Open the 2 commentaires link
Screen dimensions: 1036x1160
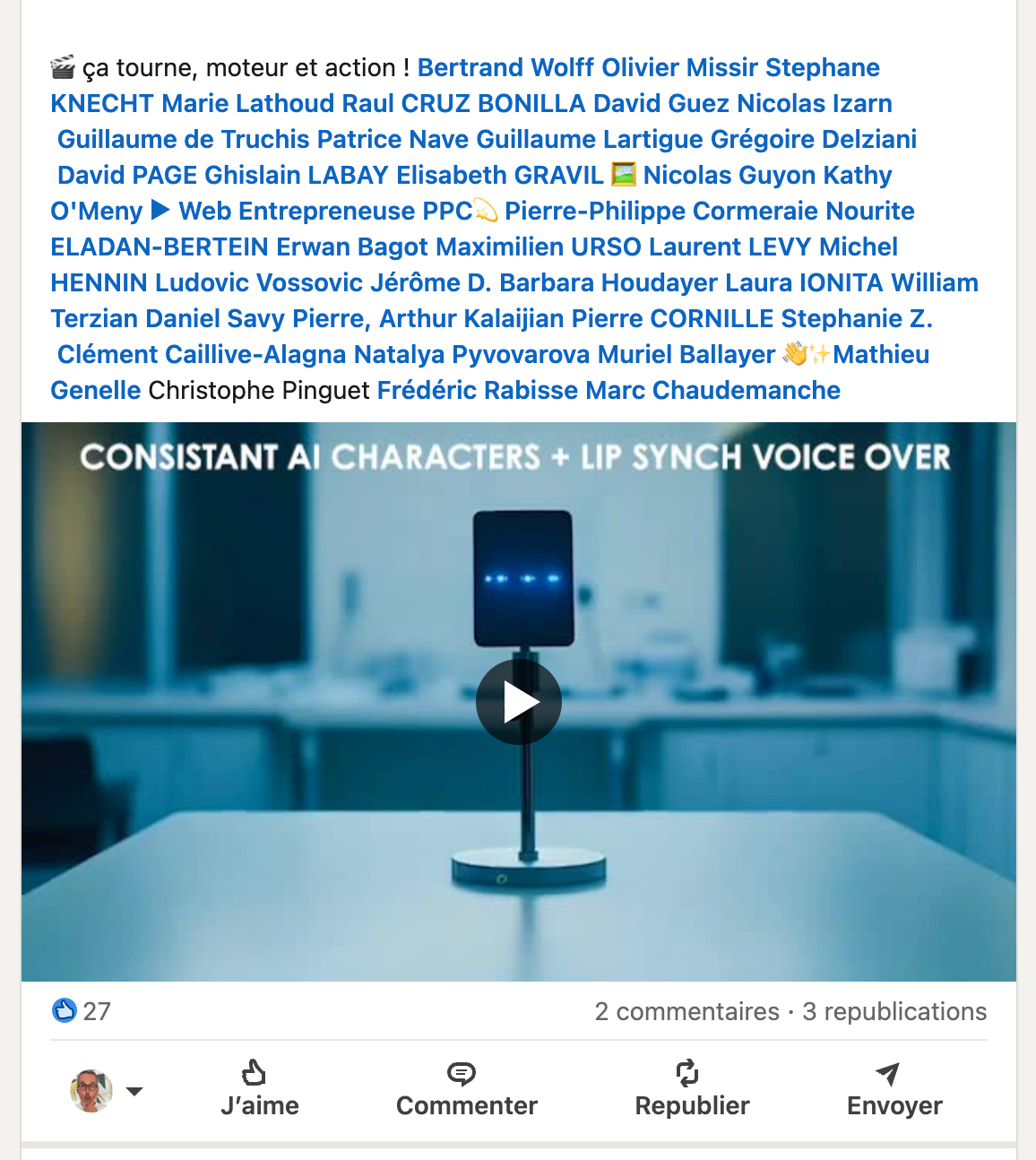point(686,1011)
